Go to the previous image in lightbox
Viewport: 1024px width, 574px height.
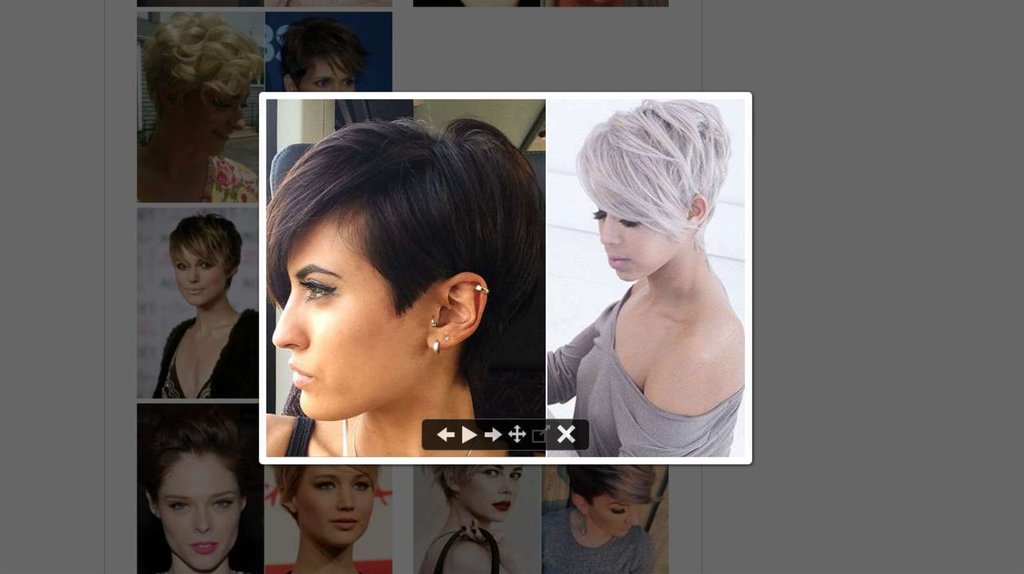[446, 435]
